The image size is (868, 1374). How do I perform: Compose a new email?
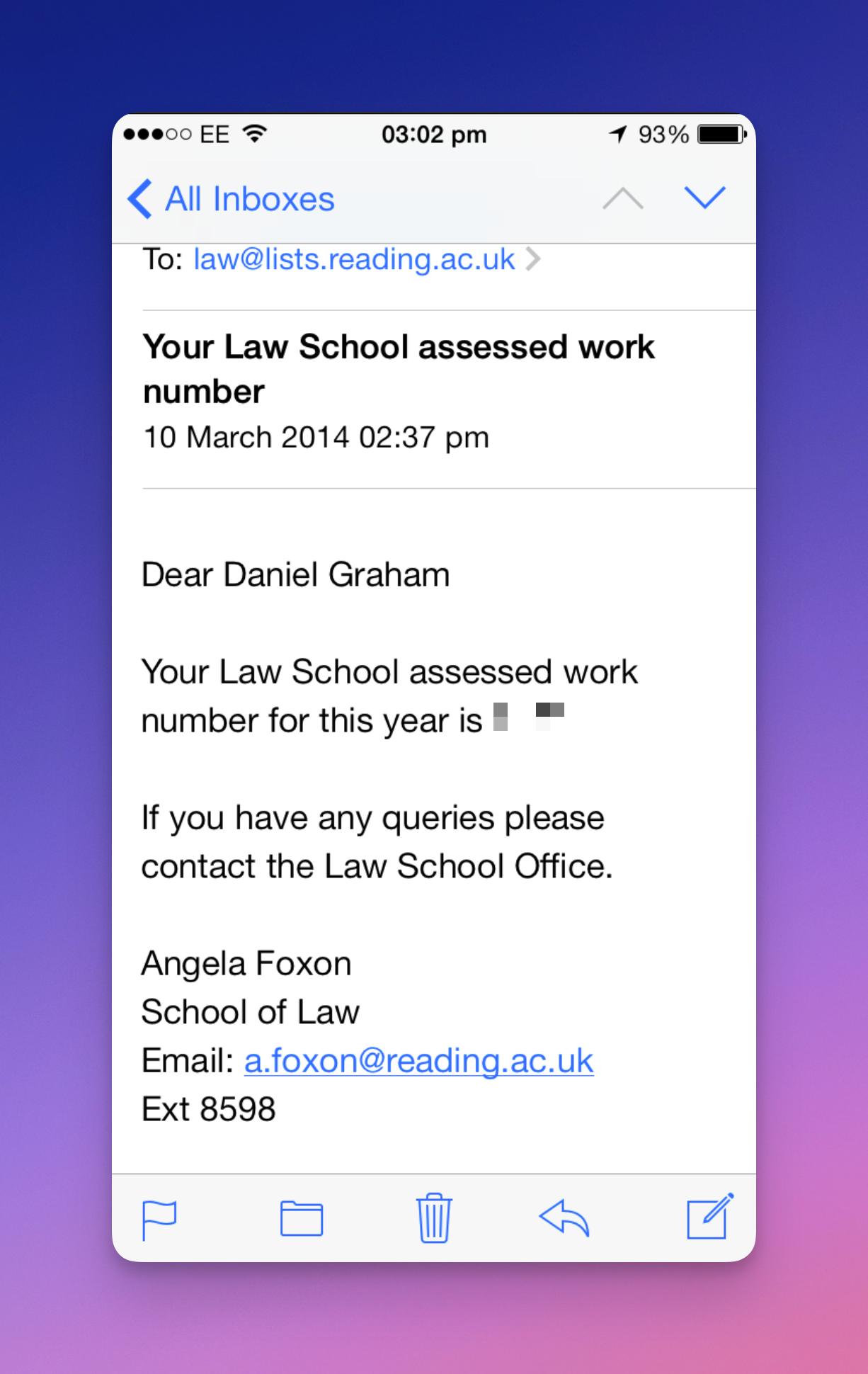point(709,1217)
